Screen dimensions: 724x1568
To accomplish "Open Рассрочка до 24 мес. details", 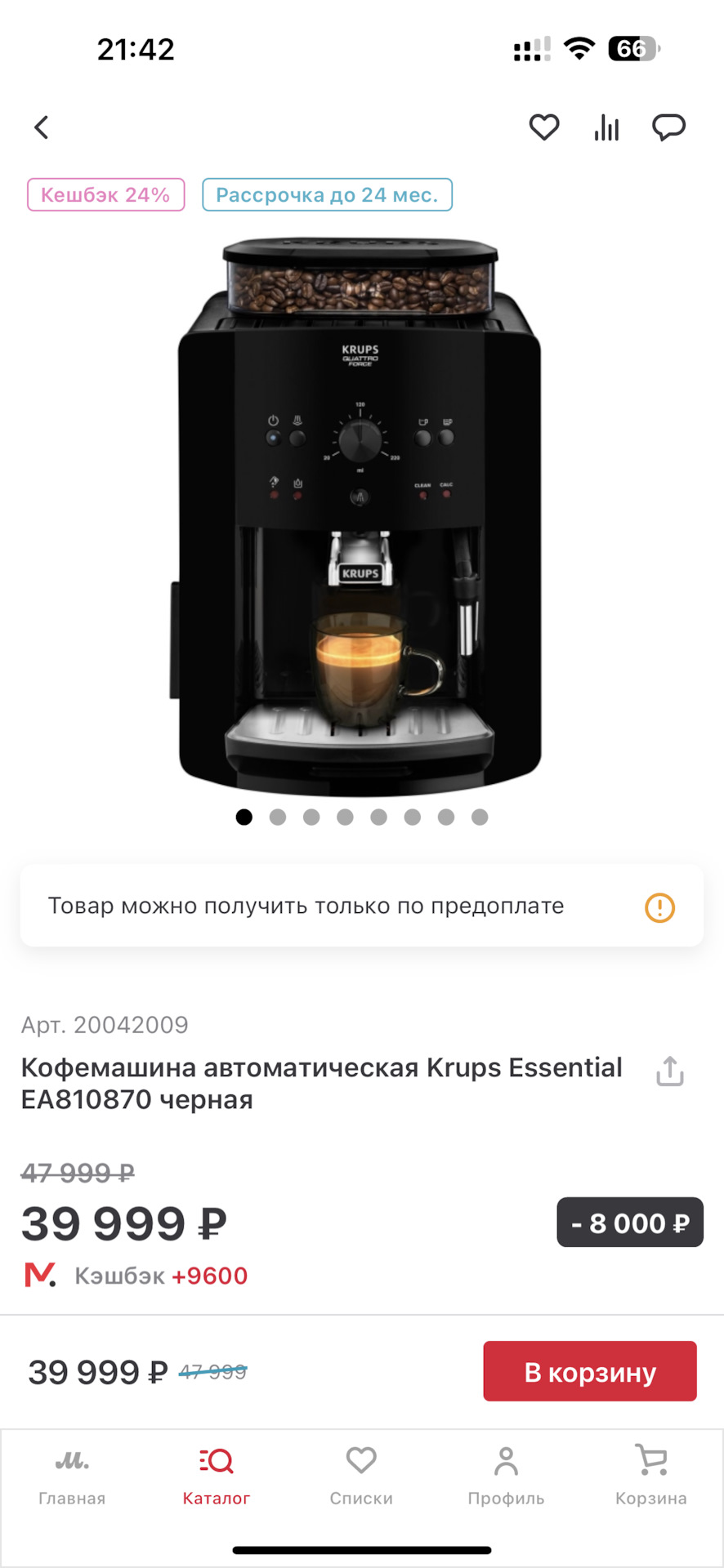I will (327, 195).
